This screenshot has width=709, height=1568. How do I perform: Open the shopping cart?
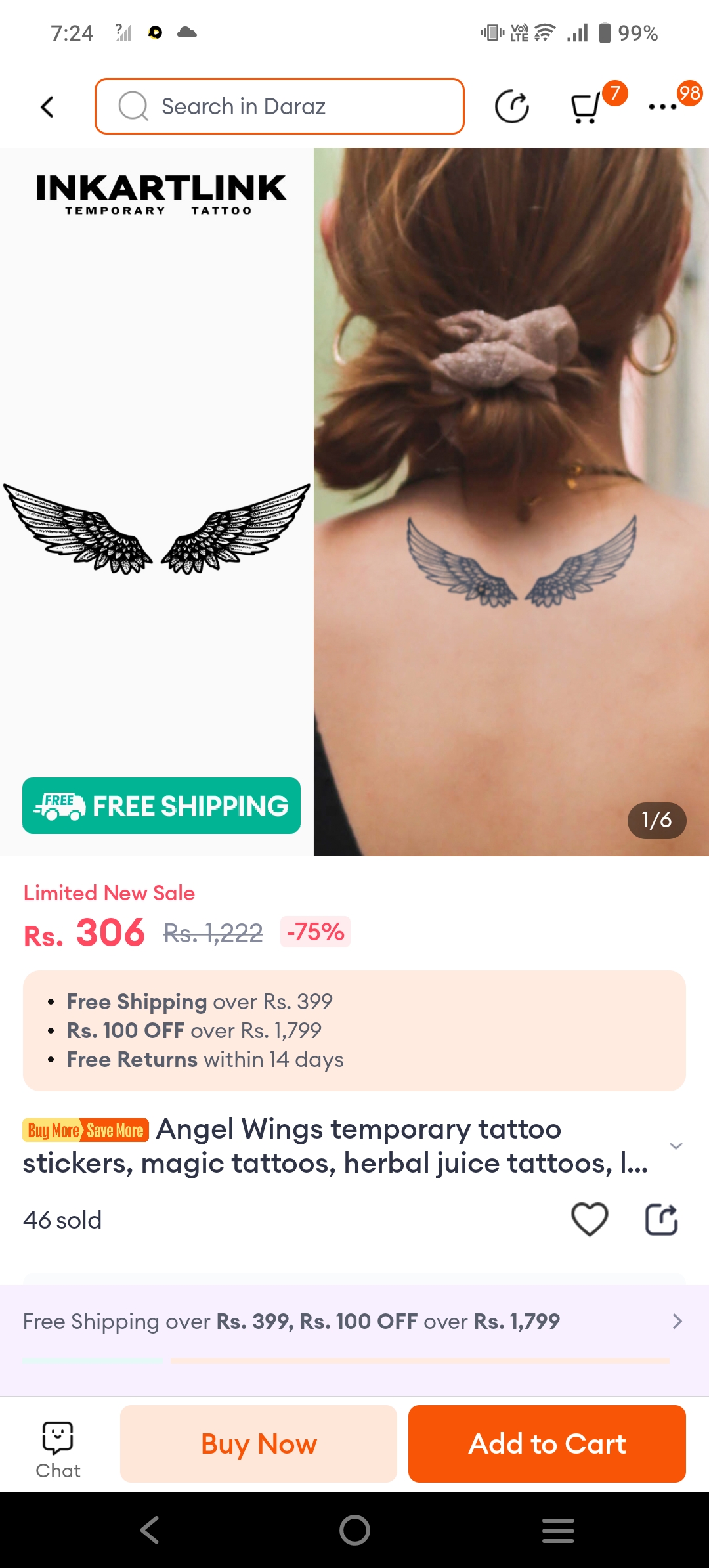pyautogui.click(x=586, y=108)
